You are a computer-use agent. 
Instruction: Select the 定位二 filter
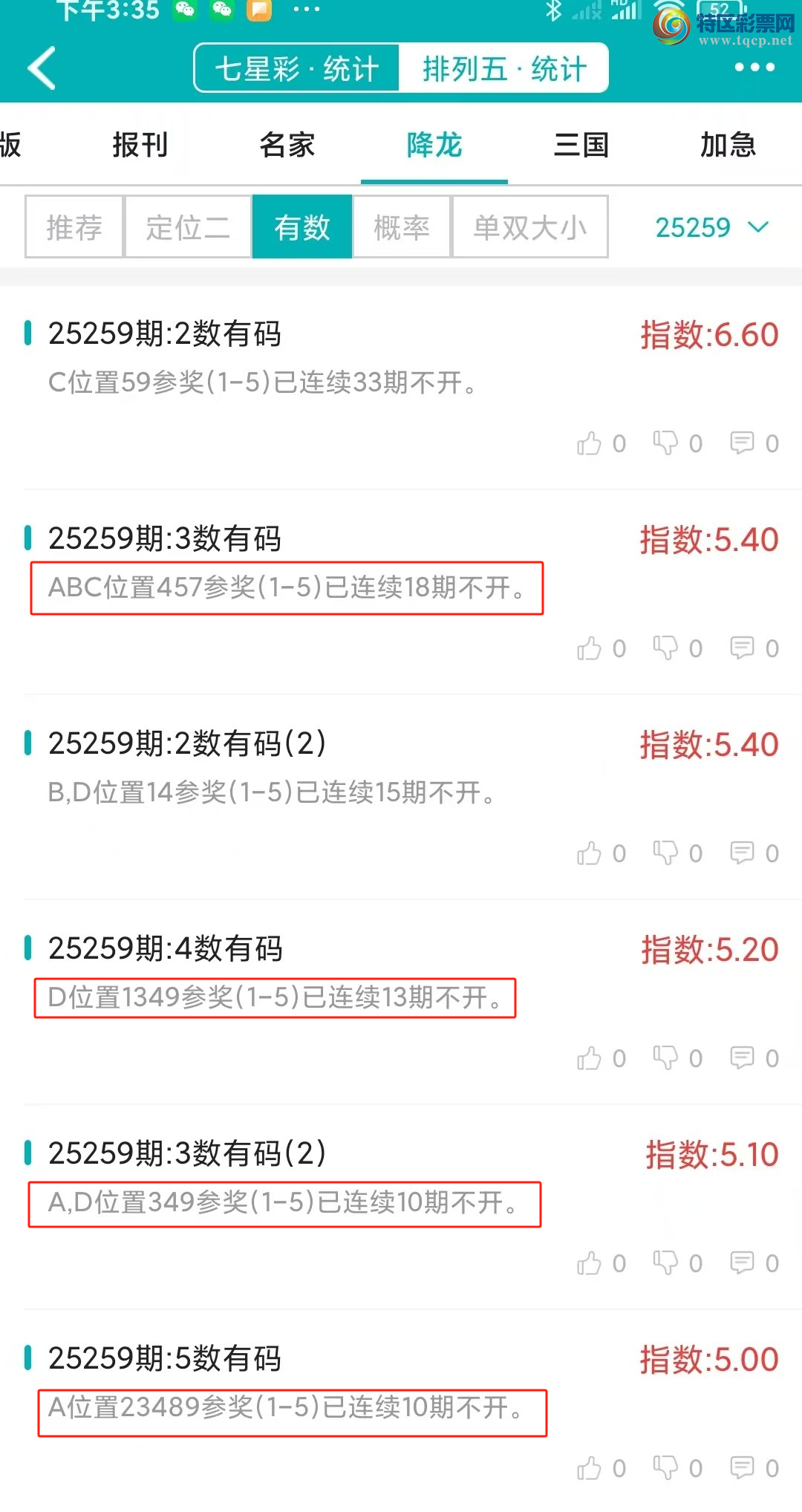tap(188, 227)
